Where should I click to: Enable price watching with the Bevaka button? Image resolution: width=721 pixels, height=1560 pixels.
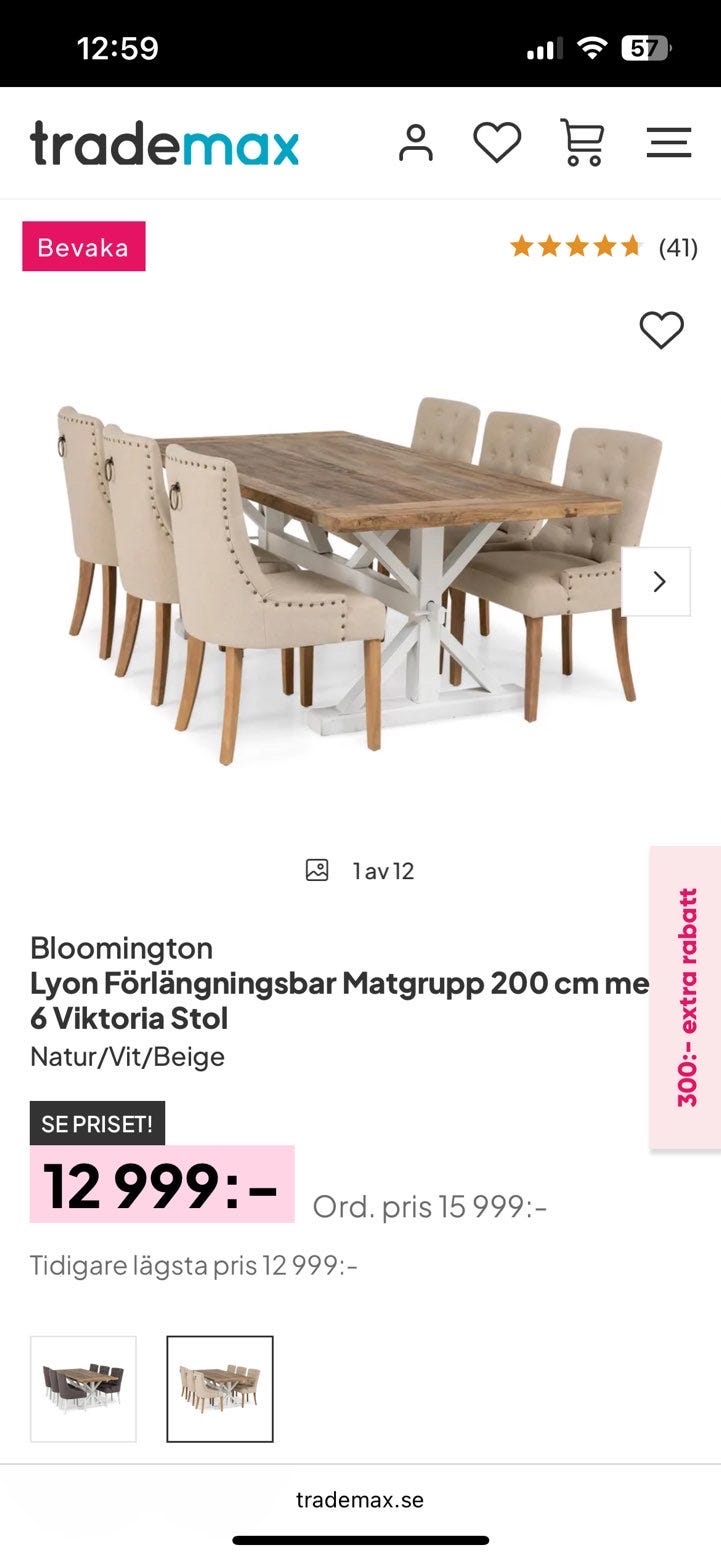click(83, 246)
